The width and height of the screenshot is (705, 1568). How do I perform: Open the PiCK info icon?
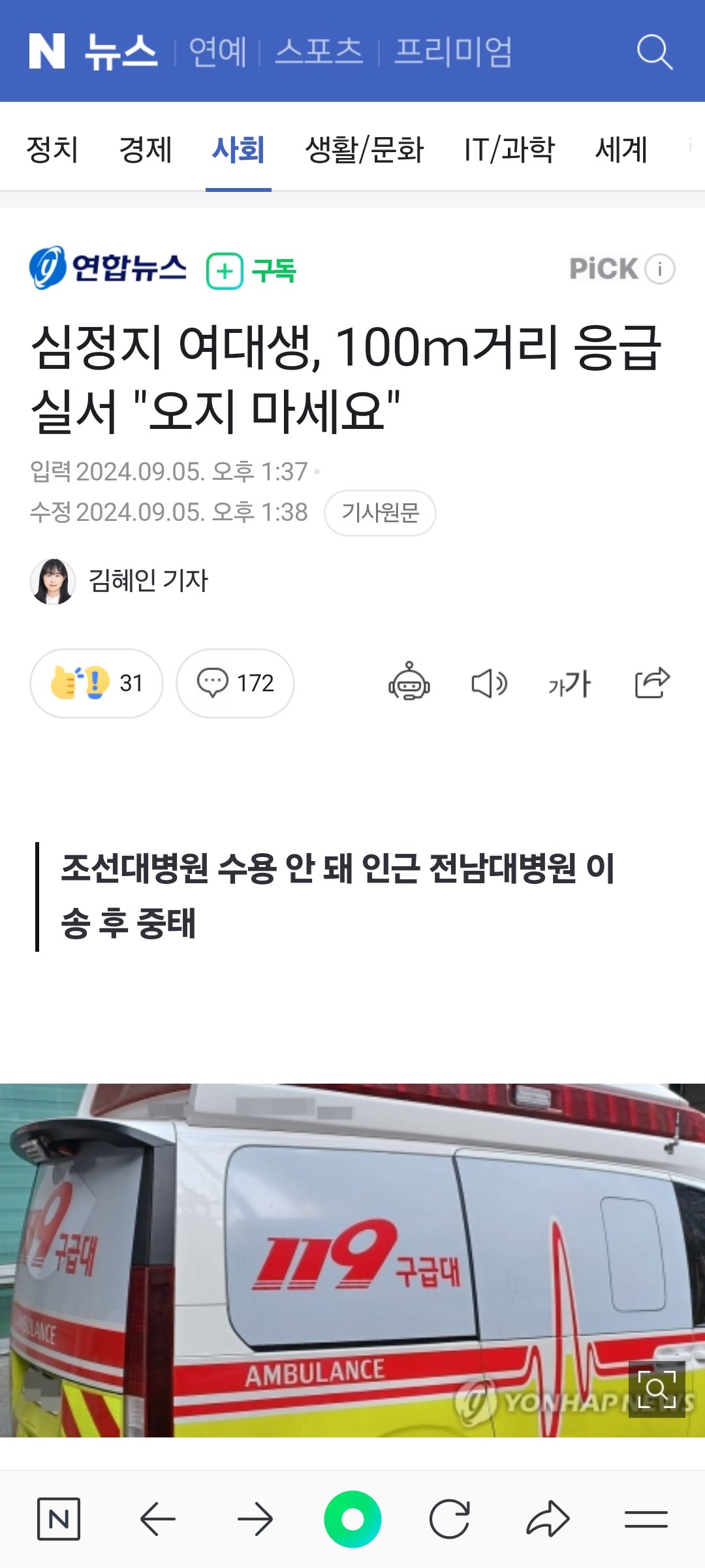pos(660,269)
